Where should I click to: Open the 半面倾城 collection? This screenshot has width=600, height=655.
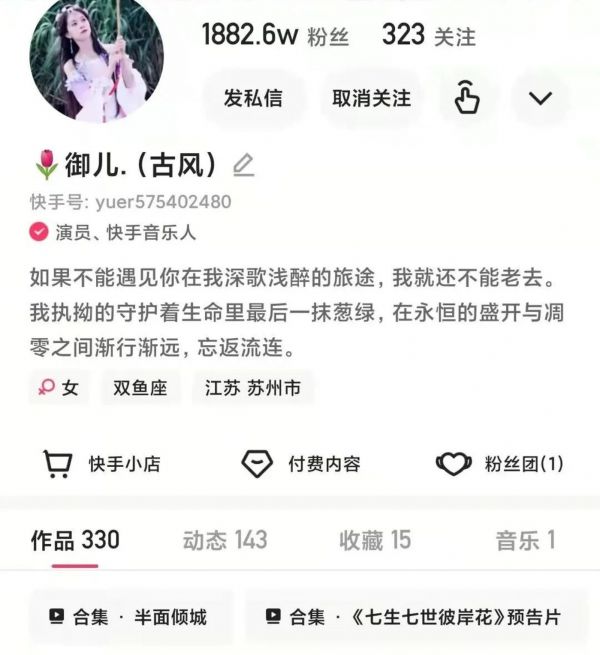click(130, 617)
